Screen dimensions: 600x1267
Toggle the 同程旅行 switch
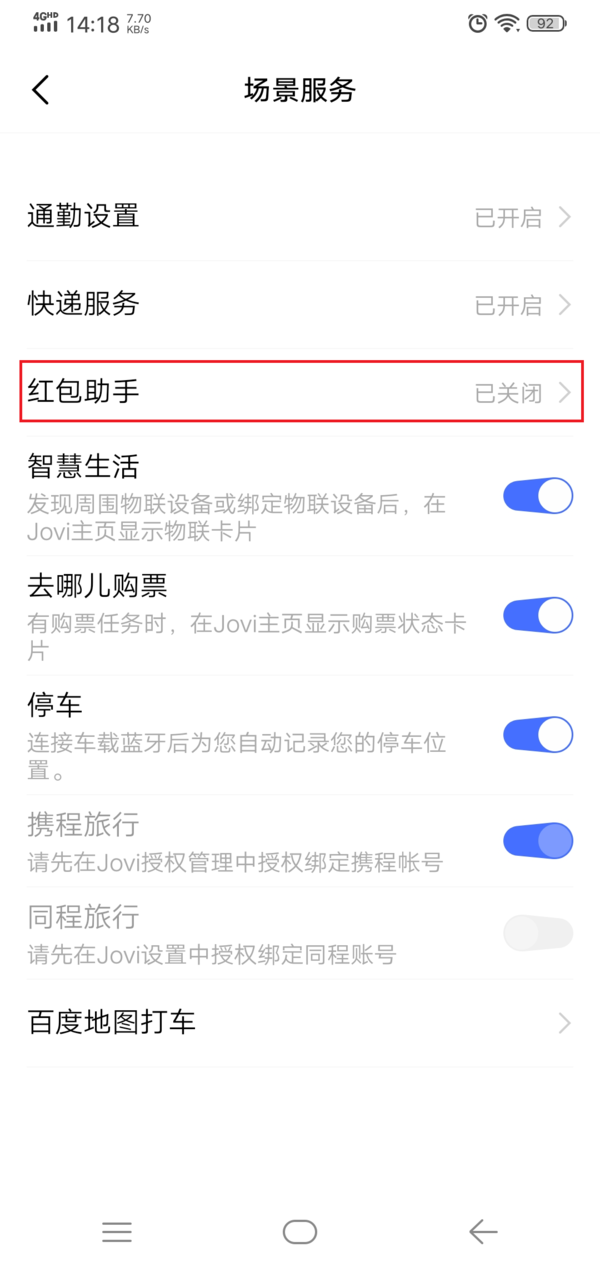click(x=537, y=934)
